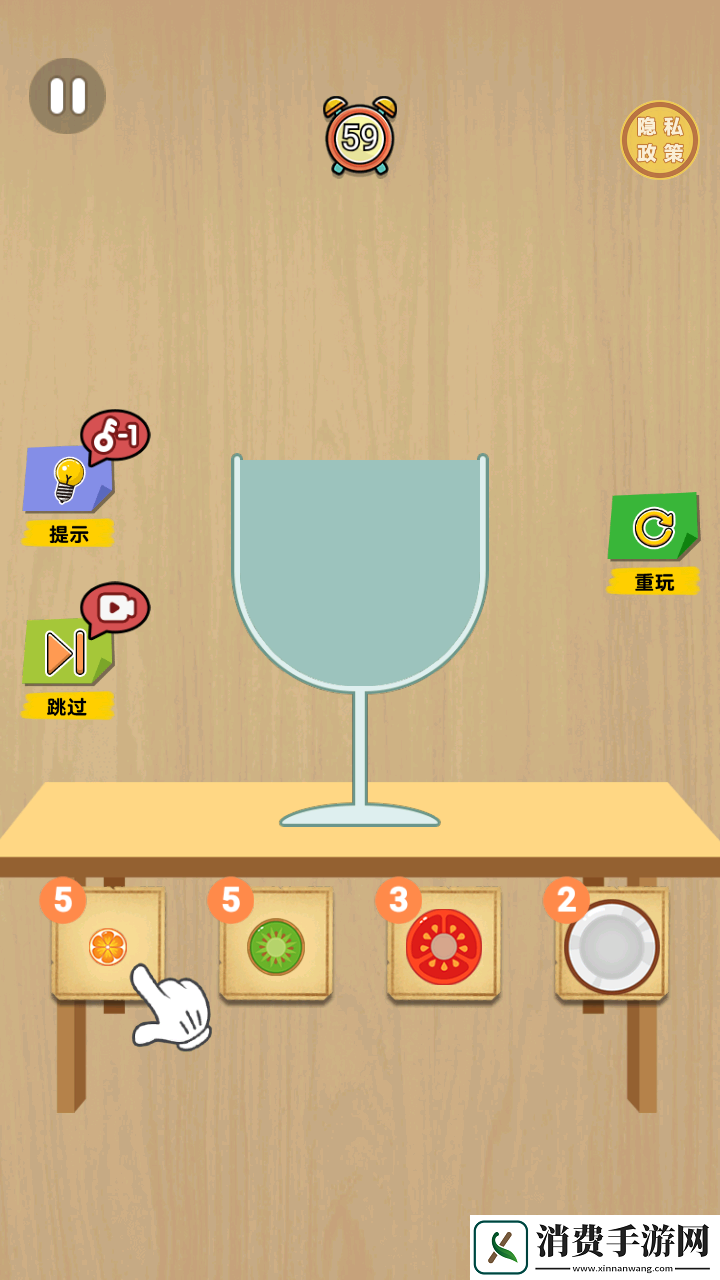
Task: Open the privacy policy badge
Action: 660,140
